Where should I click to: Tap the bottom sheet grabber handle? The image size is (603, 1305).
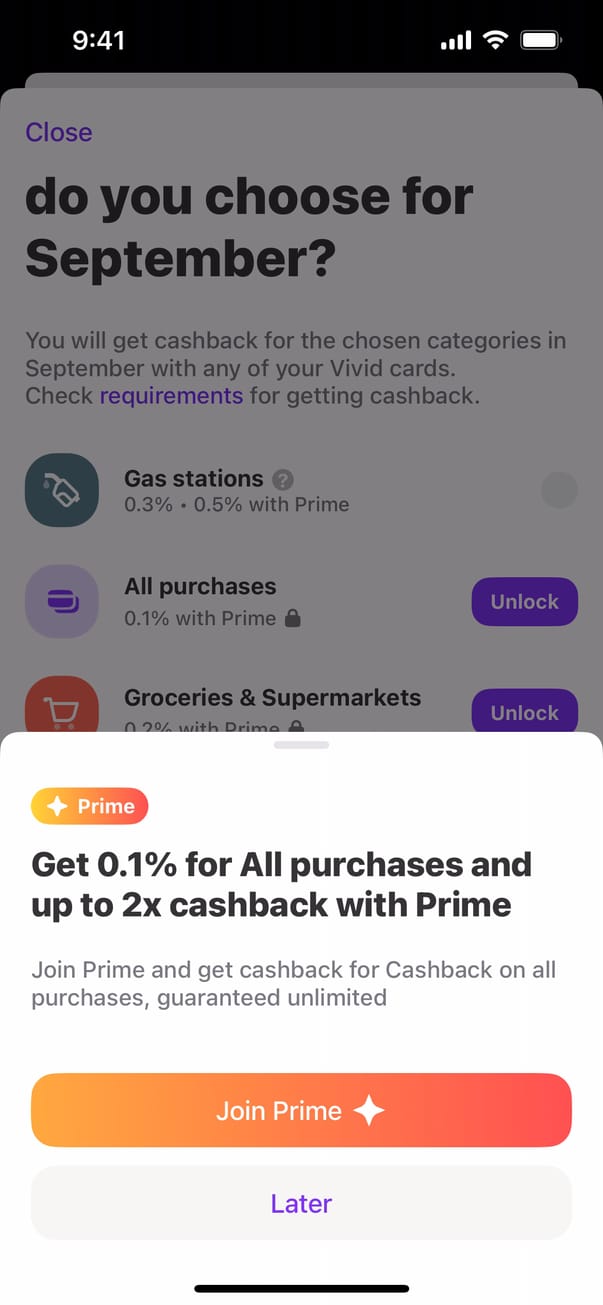click(x=301, y=745)
